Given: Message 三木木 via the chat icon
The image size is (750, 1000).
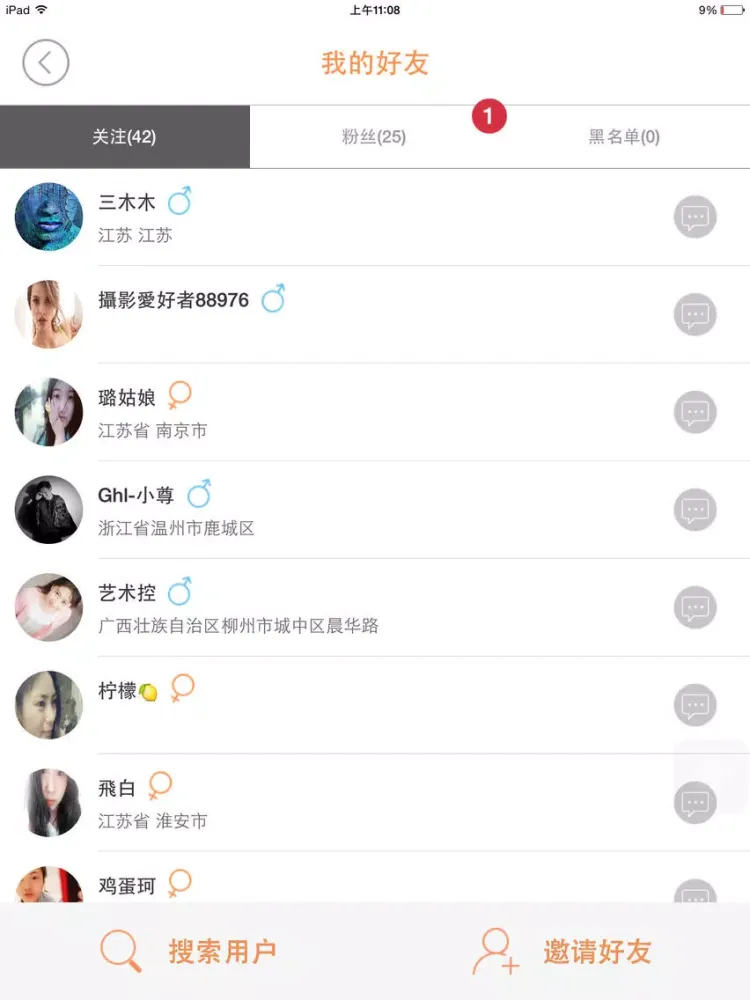Looking at the screenshot, I should [695, 217].
